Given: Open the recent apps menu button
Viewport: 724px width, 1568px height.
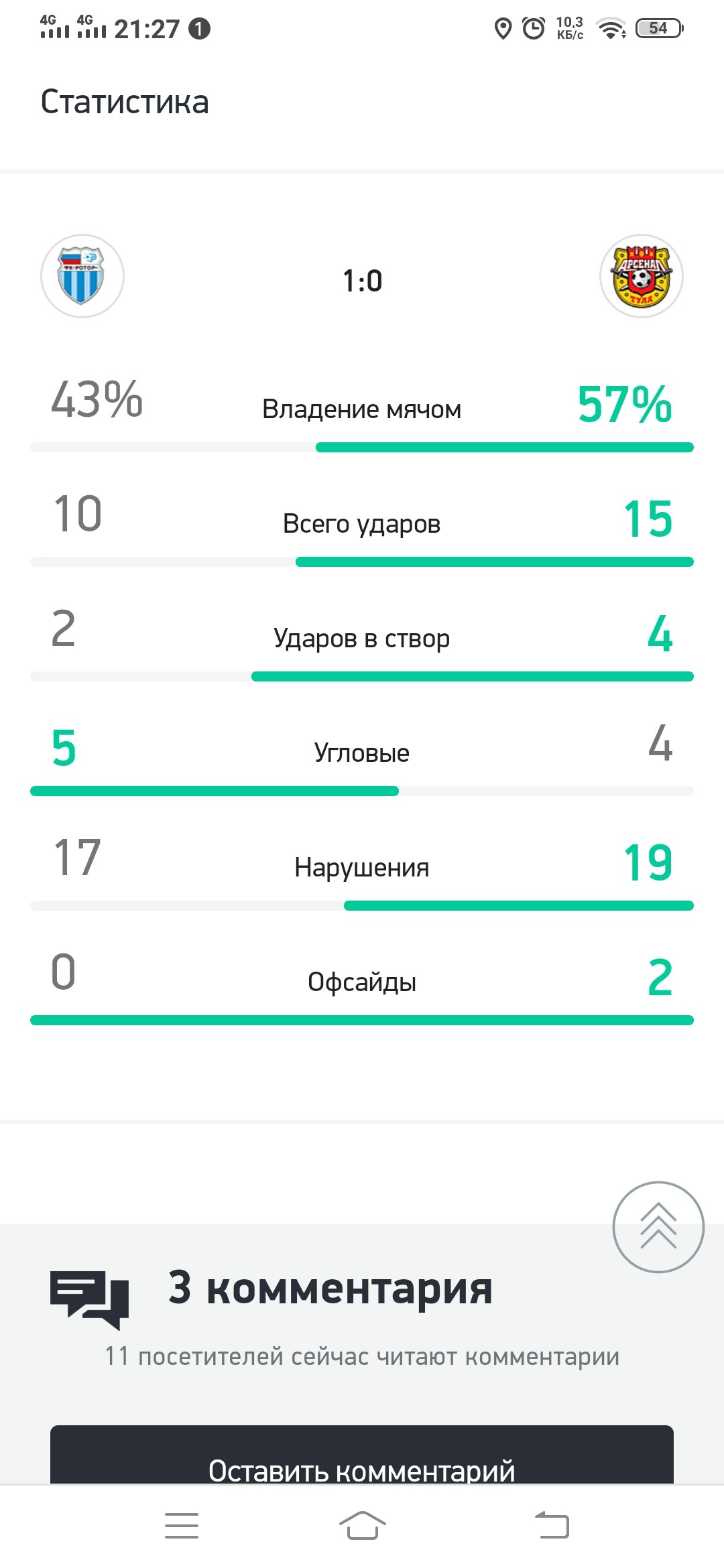Looking at the screenshot, I should point(182,1525).
